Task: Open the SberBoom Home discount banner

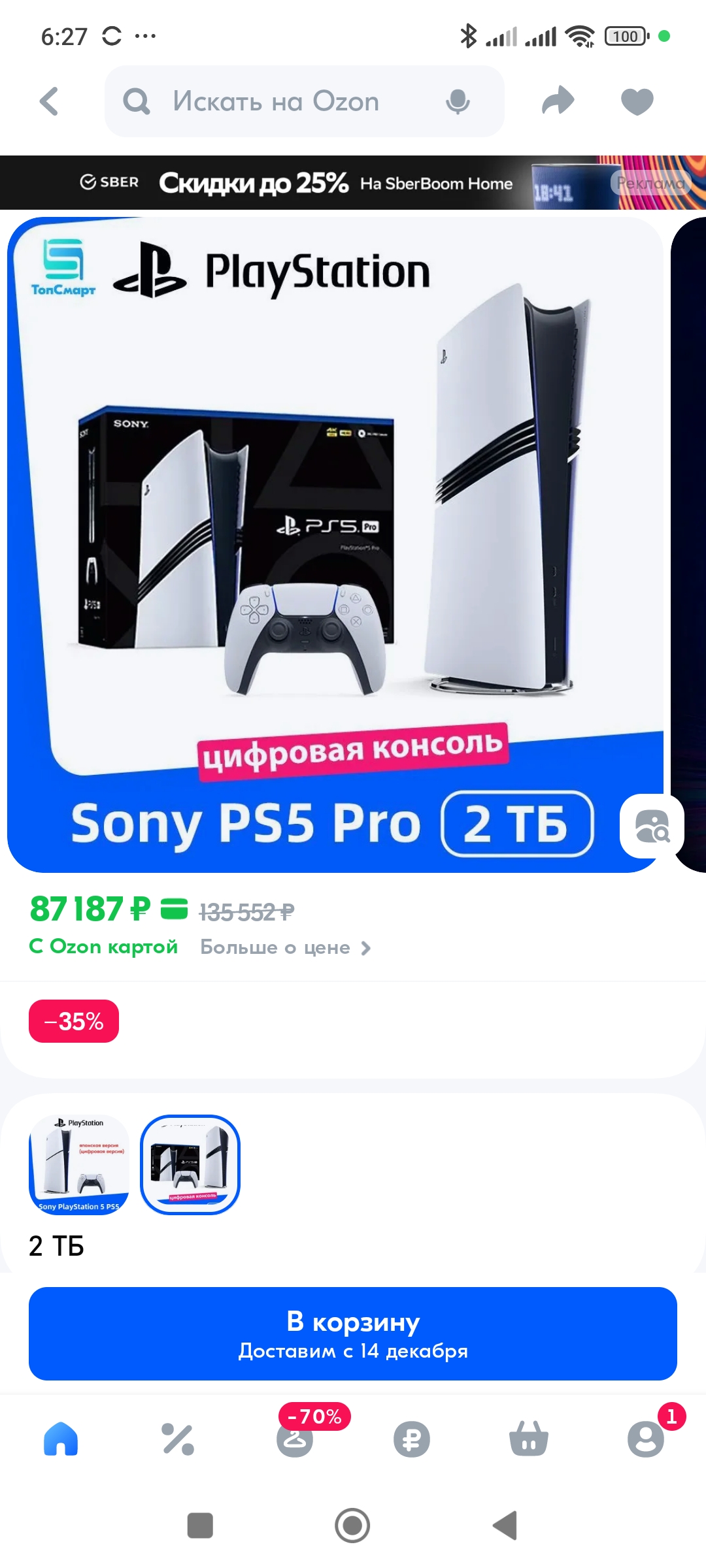Action: coord(353,182)
